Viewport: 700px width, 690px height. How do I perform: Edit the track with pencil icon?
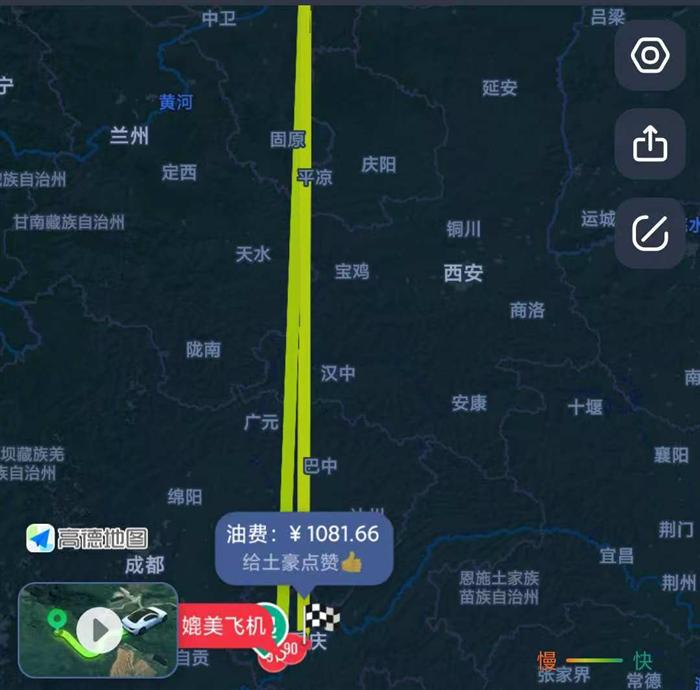pos(650,234)
